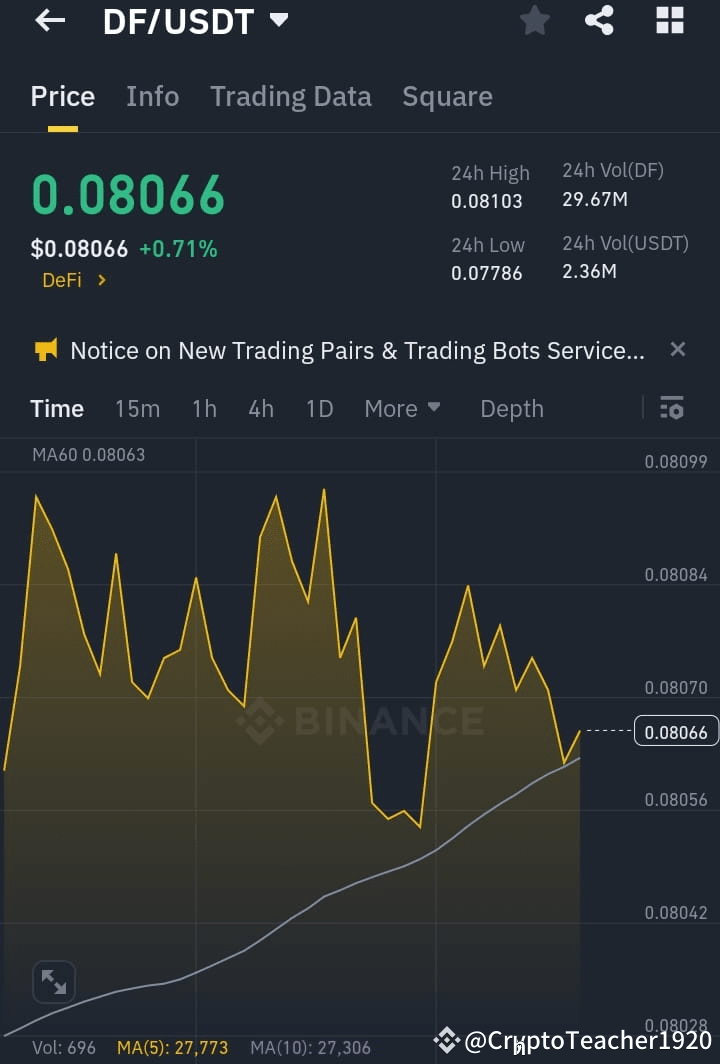Tap the star to favorite DF/USDT
Screen dimensions: 720x1064
[534, 21]
